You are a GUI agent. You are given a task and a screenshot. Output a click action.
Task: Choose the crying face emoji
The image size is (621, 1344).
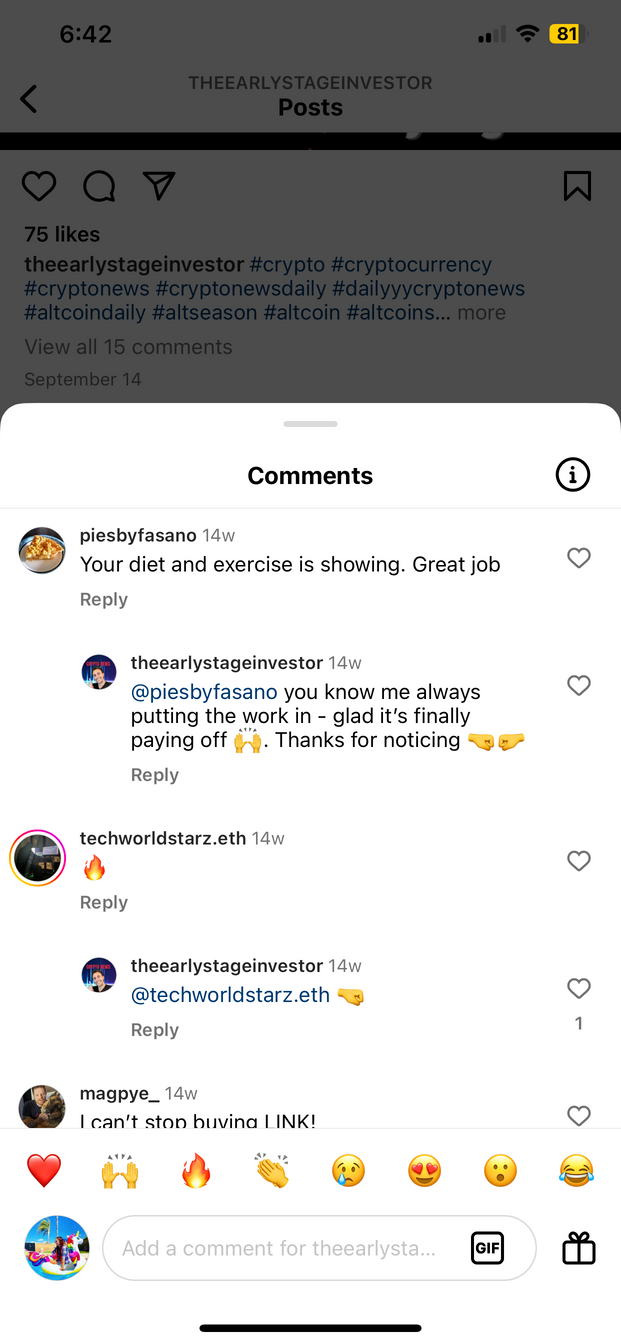point(349,1170)
